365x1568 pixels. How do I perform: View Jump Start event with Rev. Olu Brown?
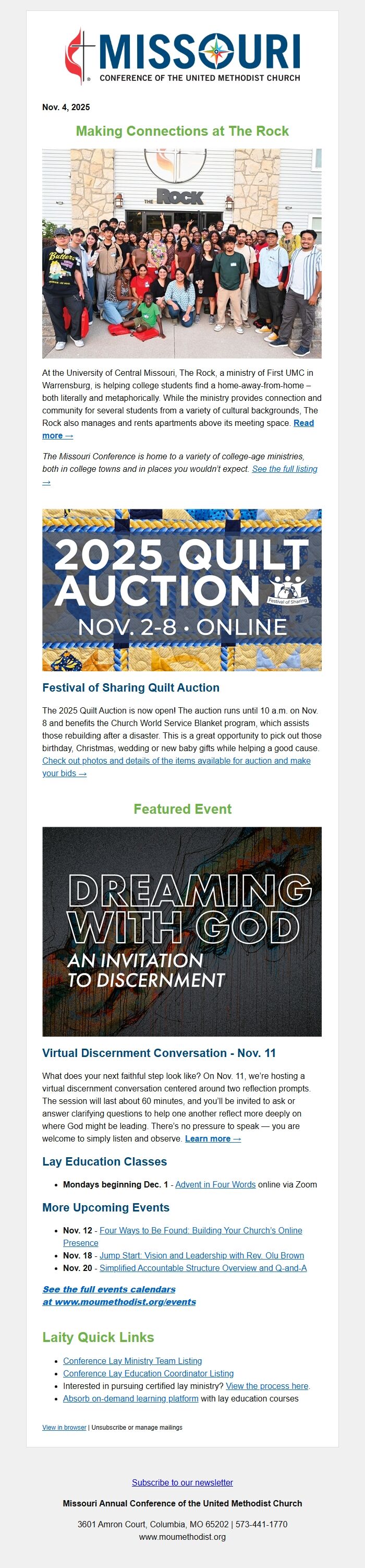(x=201, y=1255)
